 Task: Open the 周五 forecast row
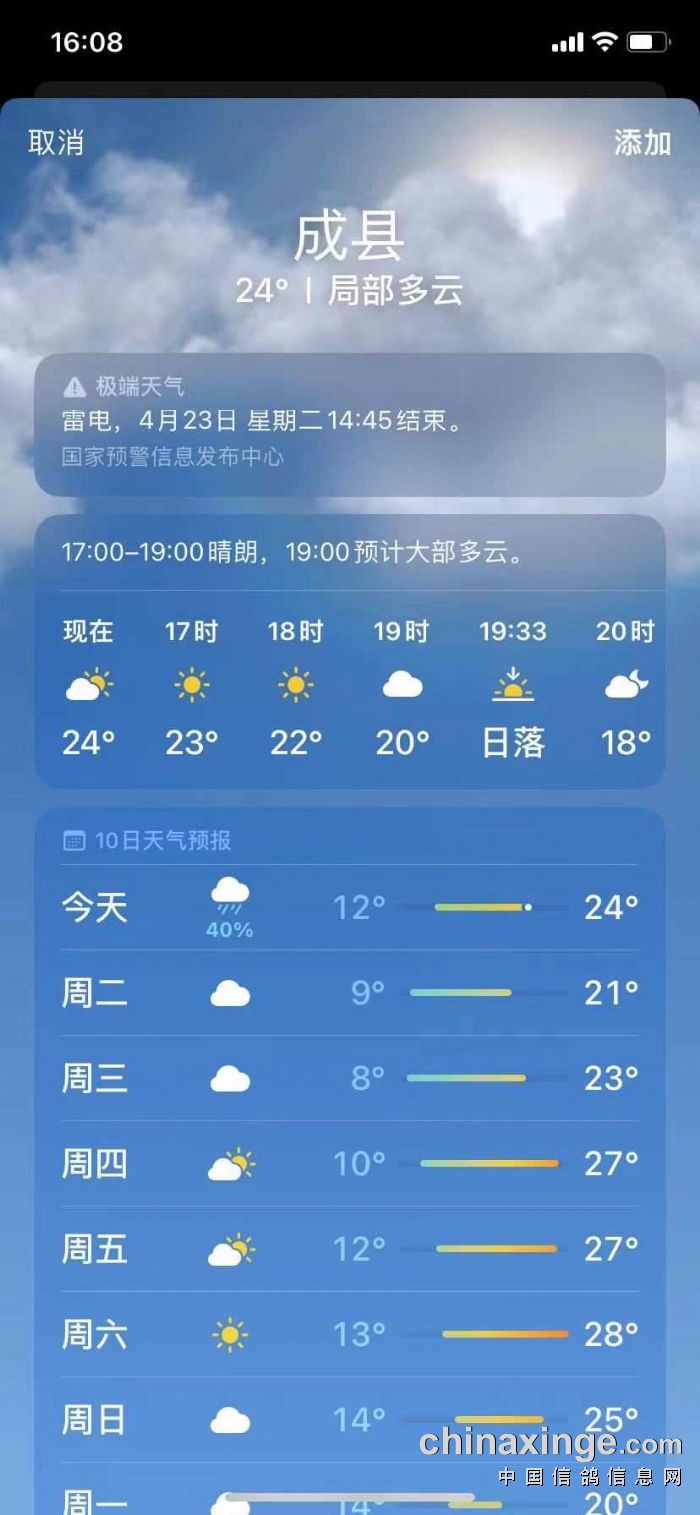(x=350, y=1249)
